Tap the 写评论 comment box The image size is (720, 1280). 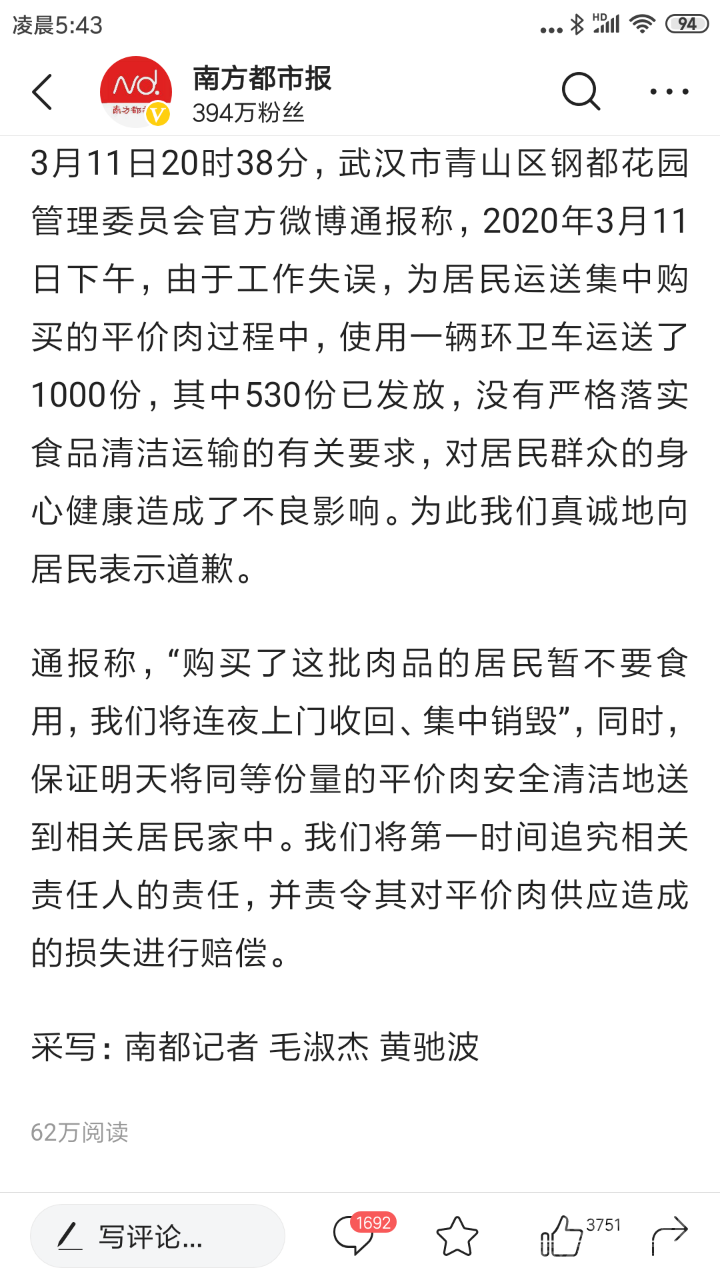(x=157, y=1237)
